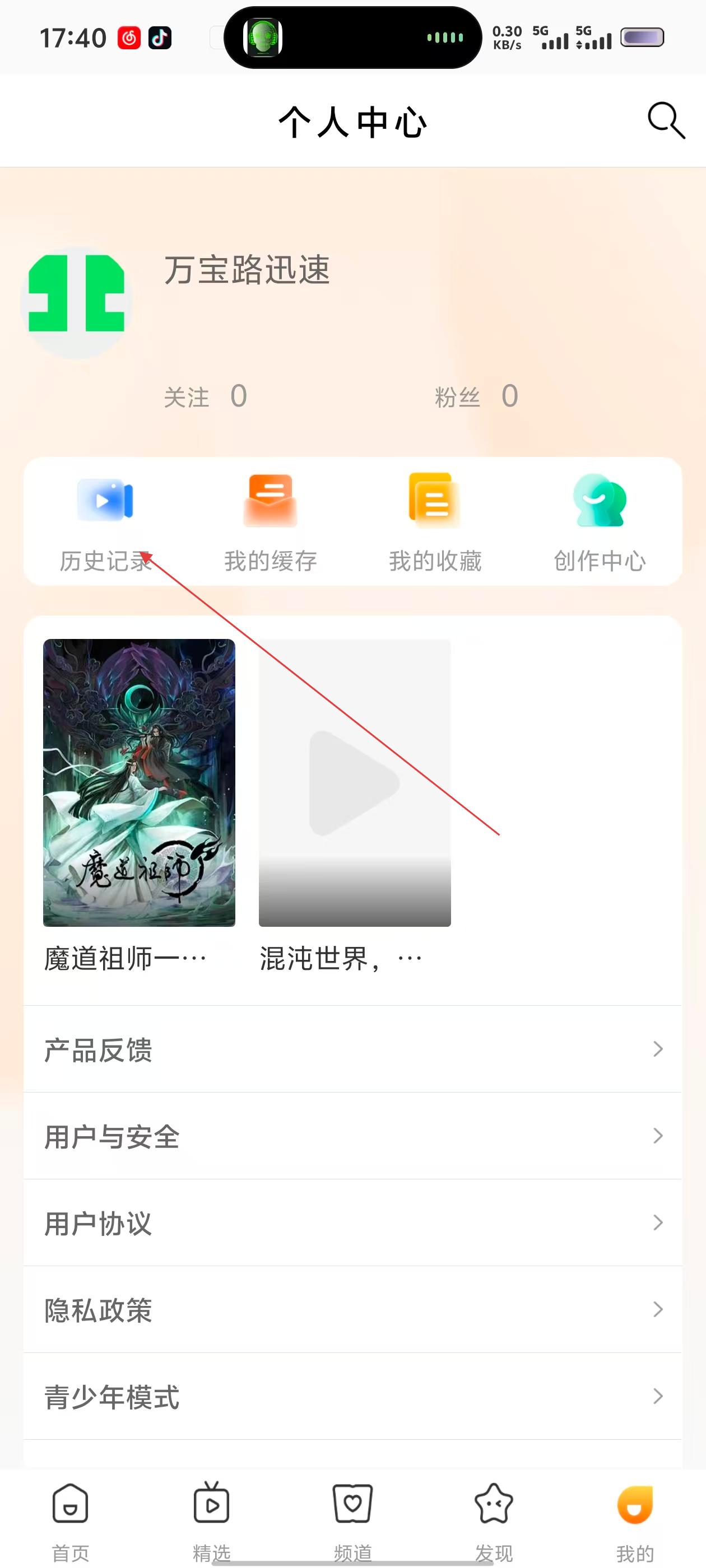Screen dimensions: 706x1568
Task: View the 关注 following count
Action: tap(205, 396)
